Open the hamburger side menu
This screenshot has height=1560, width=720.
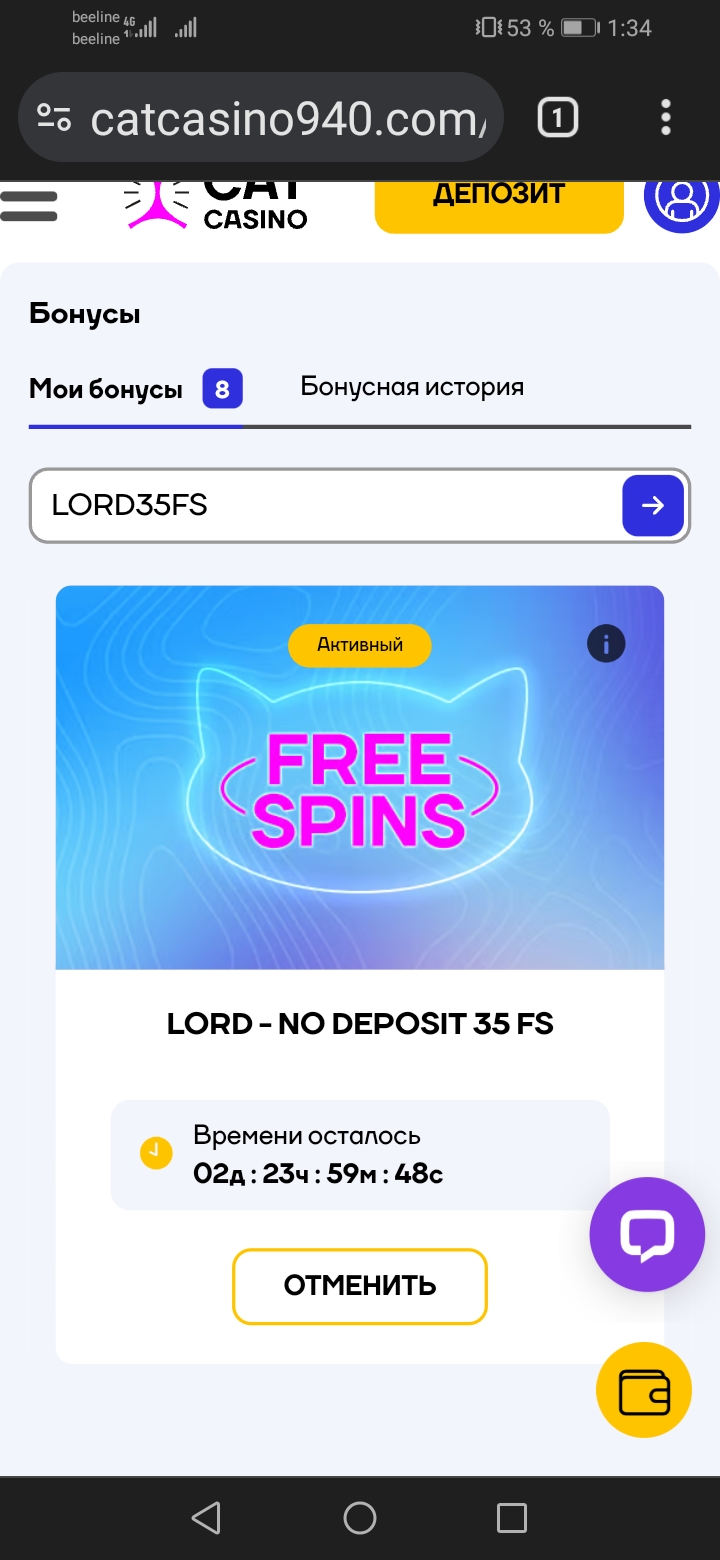(28, 205)
